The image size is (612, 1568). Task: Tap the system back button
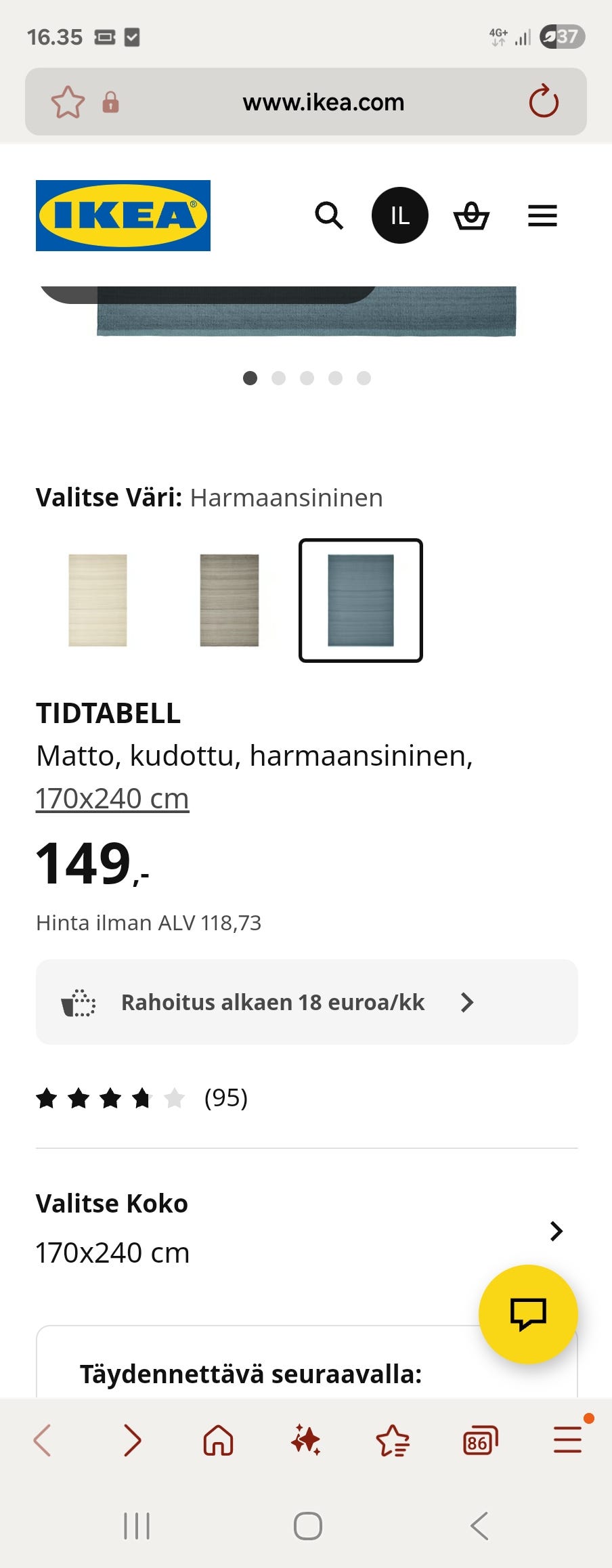[x=479, y=1526]
